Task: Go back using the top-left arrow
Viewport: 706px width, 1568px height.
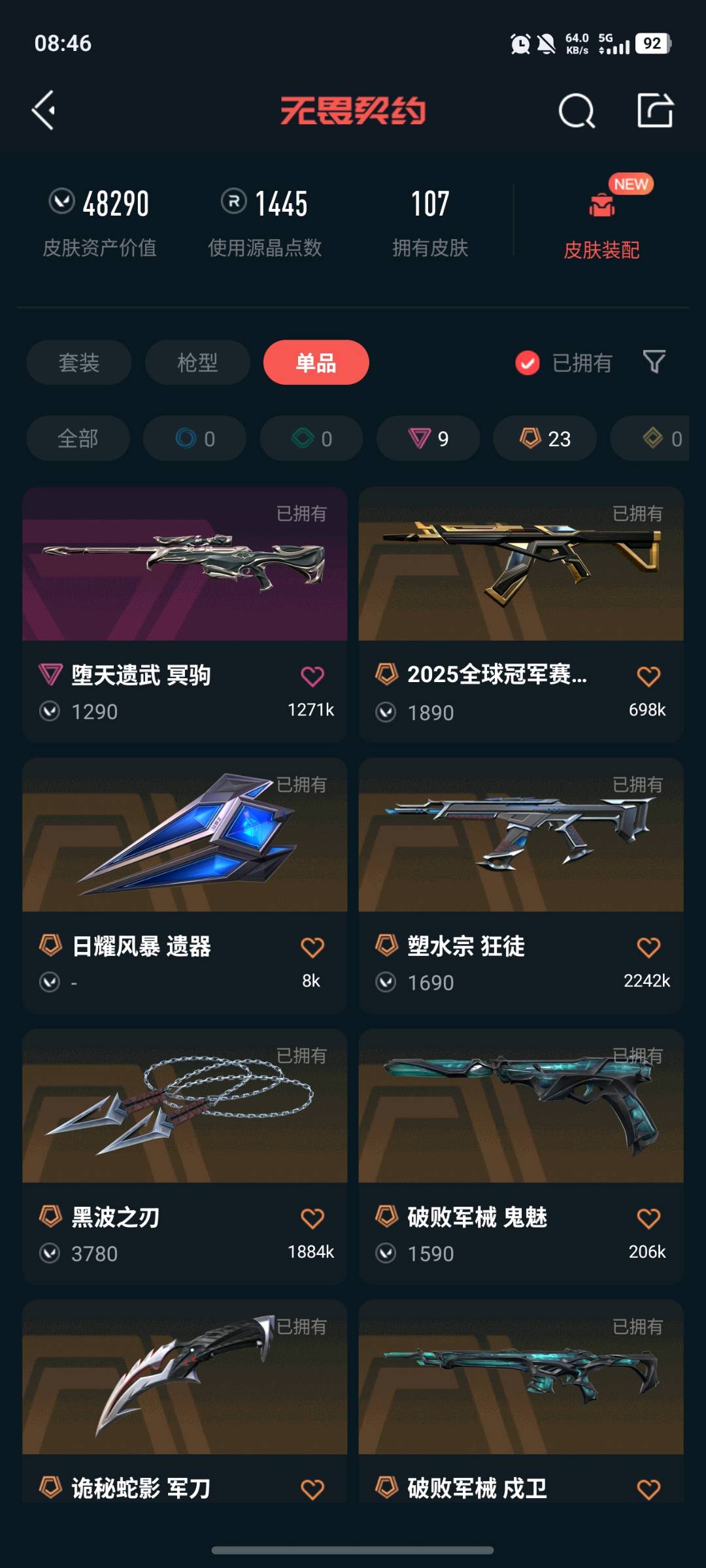Action: click(44, 110)
